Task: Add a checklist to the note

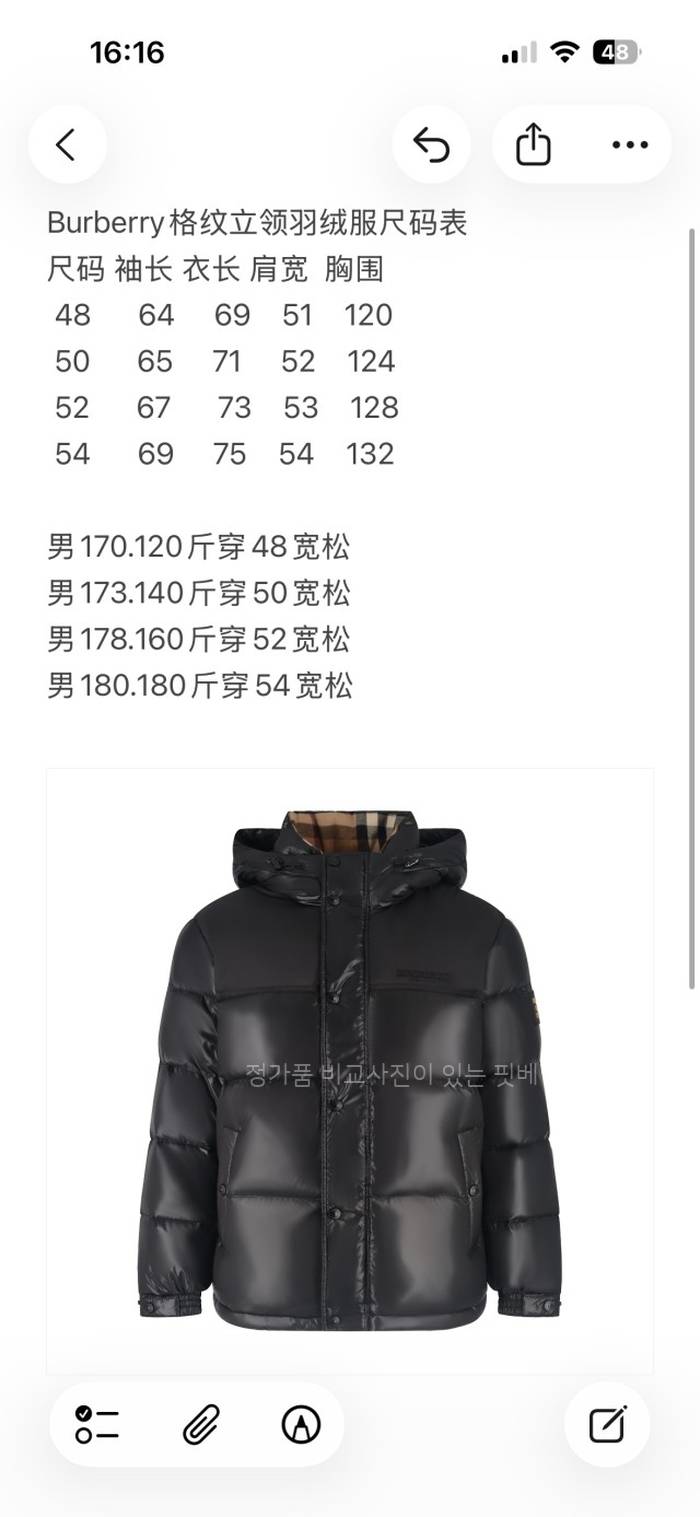Action: click(x=97, y=1425)
